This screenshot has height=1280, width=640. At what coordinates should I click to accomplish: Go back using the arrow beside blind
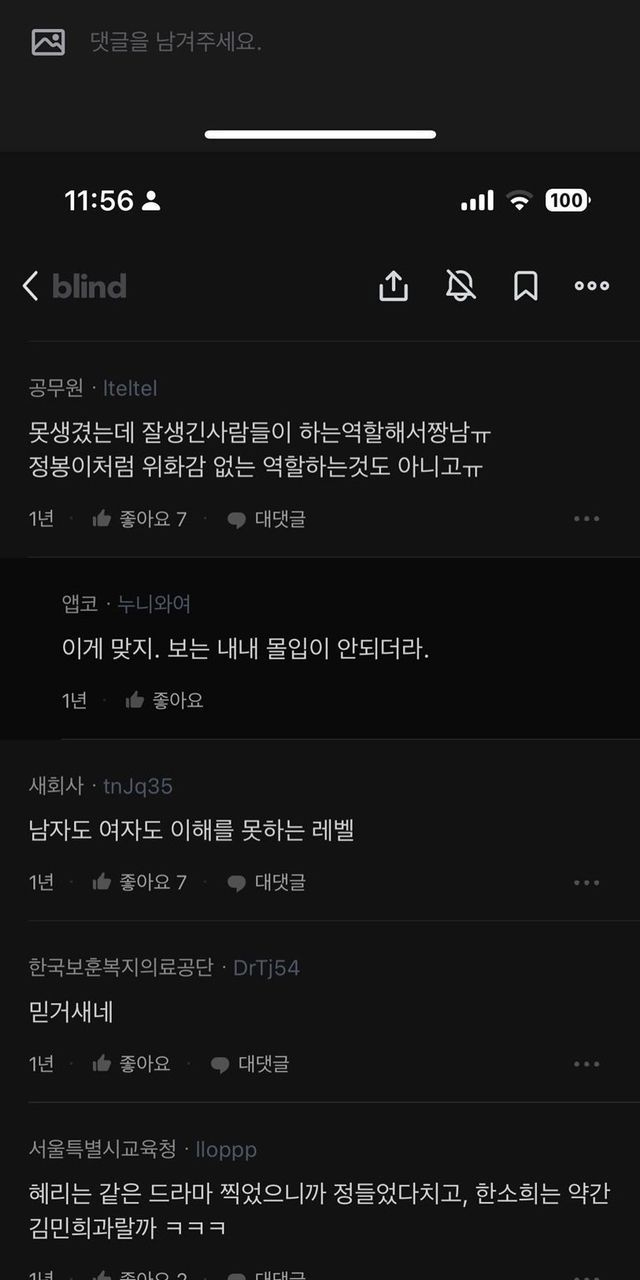coord(30,287)
